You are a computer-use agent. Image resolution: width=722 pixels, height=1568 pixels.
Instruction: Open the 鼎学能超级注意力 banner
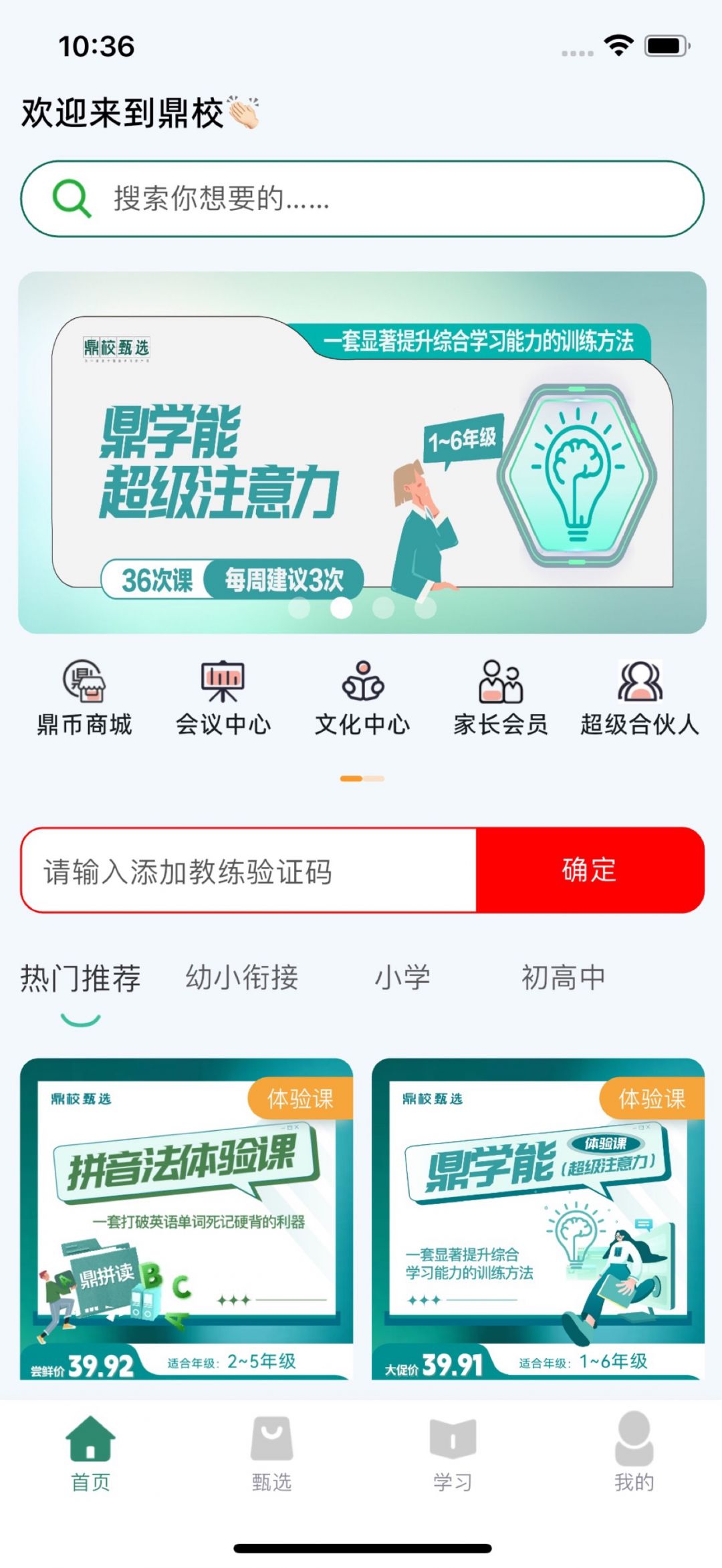(x=361, y=452)
